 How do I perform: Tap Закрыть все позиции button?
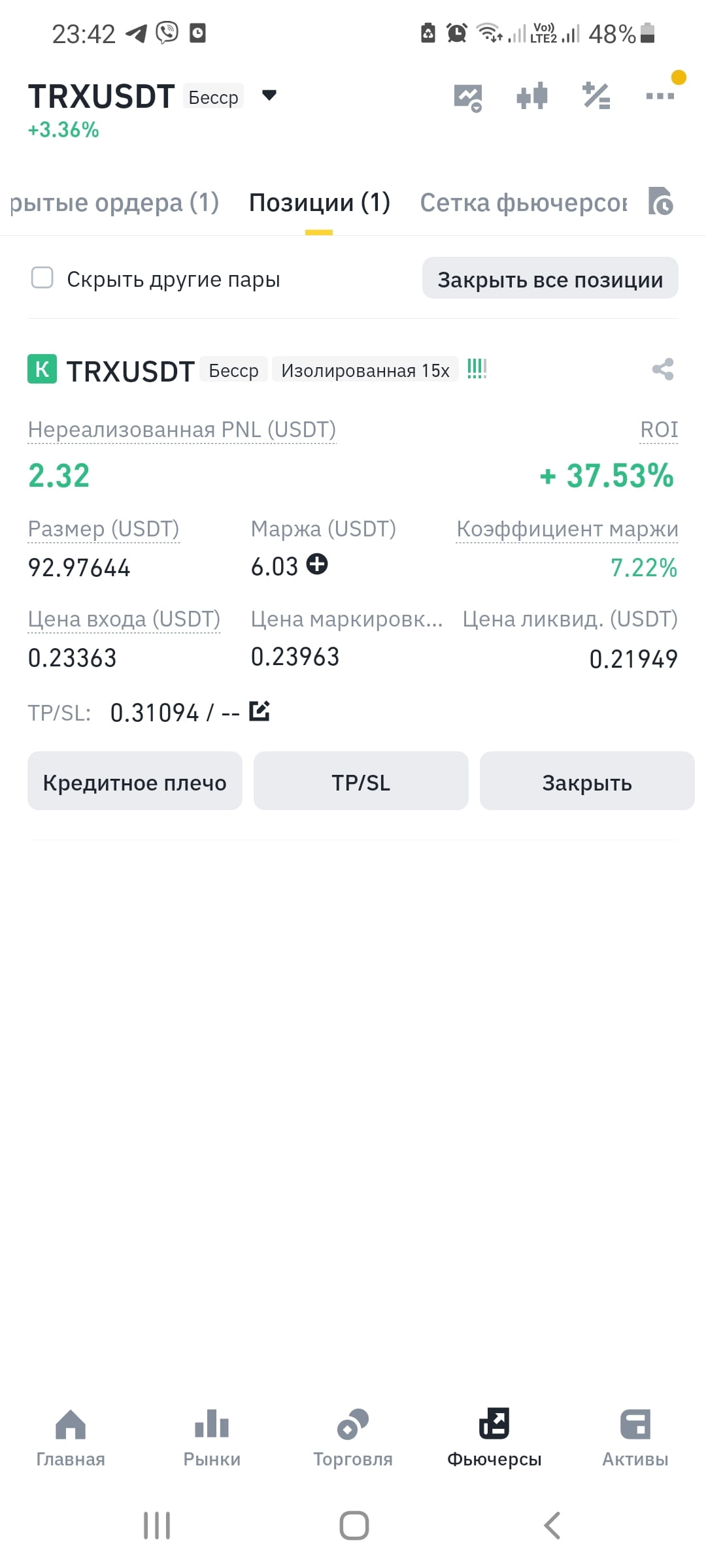point(550,278)
